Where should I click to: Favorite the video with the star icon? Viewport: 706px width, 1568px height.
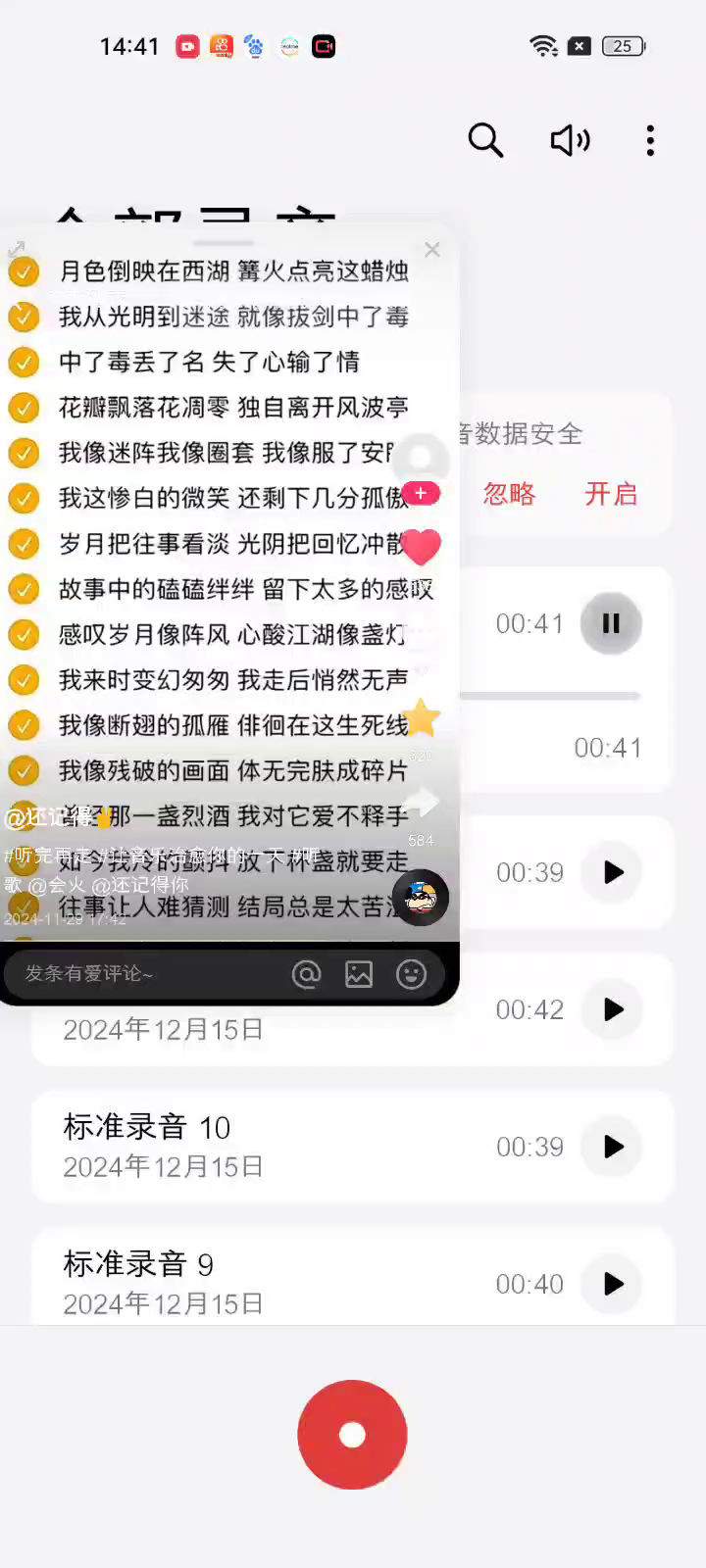(421, 718)
